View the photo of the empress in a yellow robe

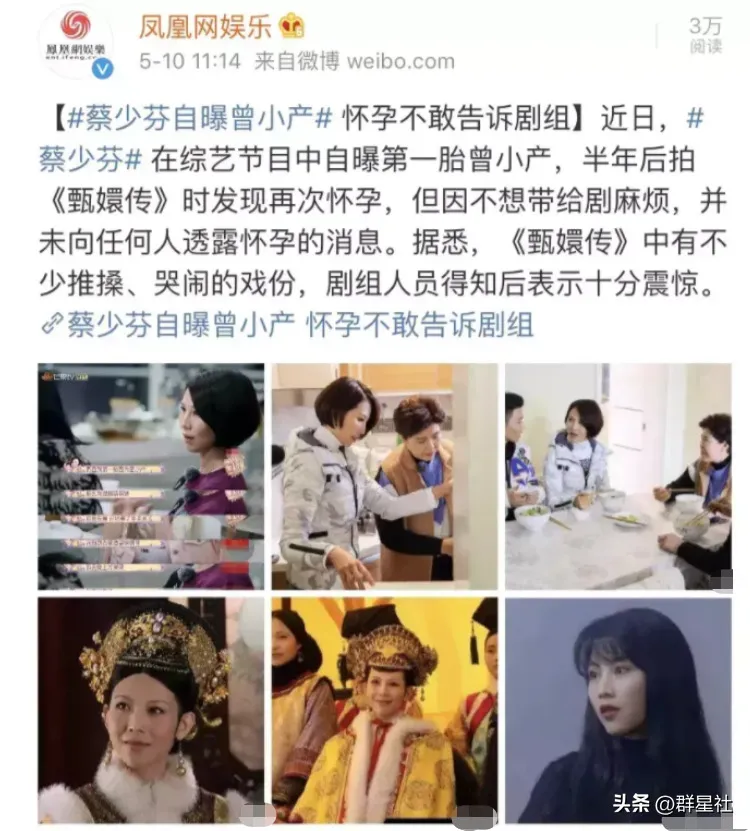point(384,710)
